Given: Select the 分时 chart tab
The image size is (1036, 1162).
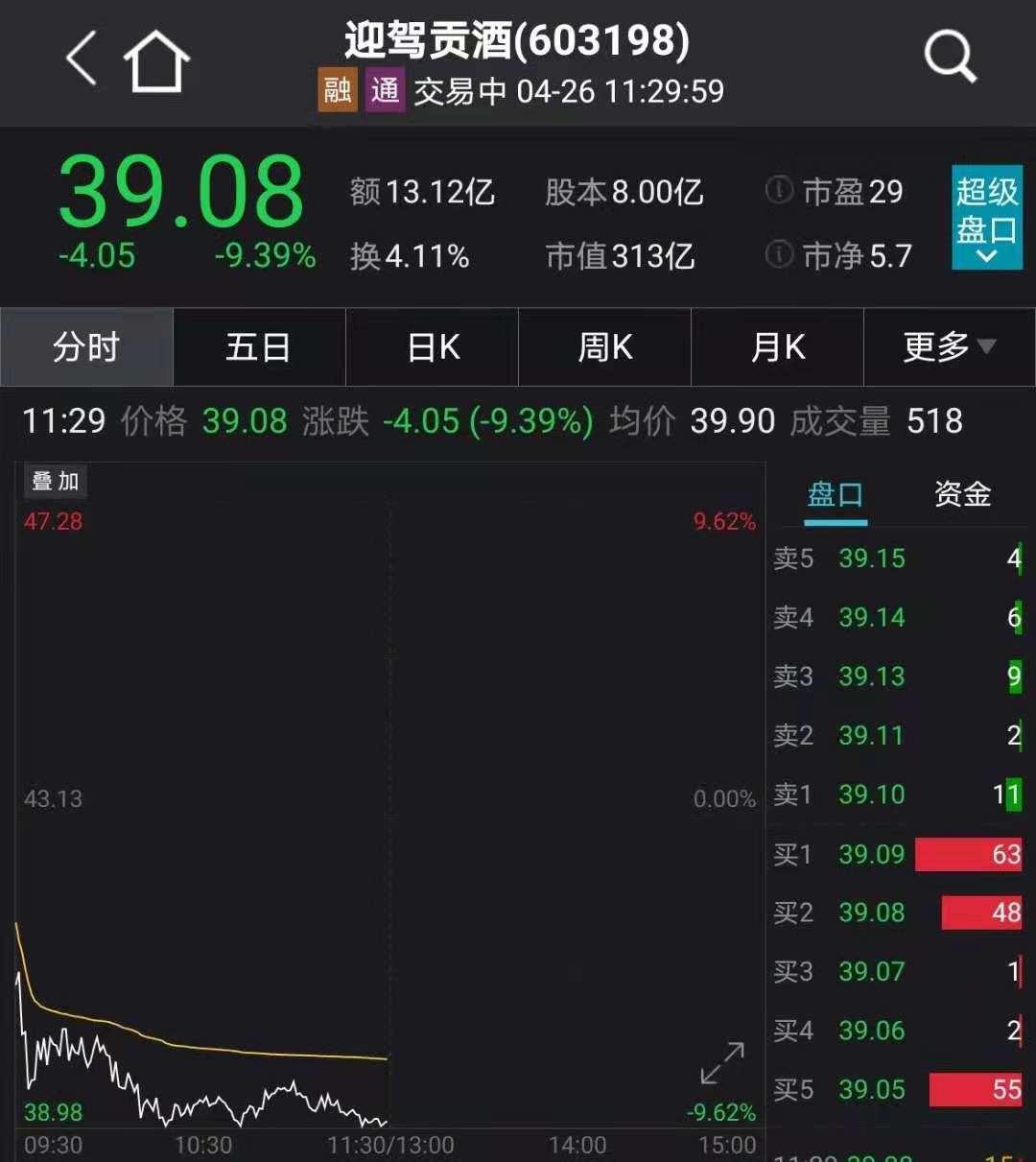Looking at the screenshot, I should [86, 347].
